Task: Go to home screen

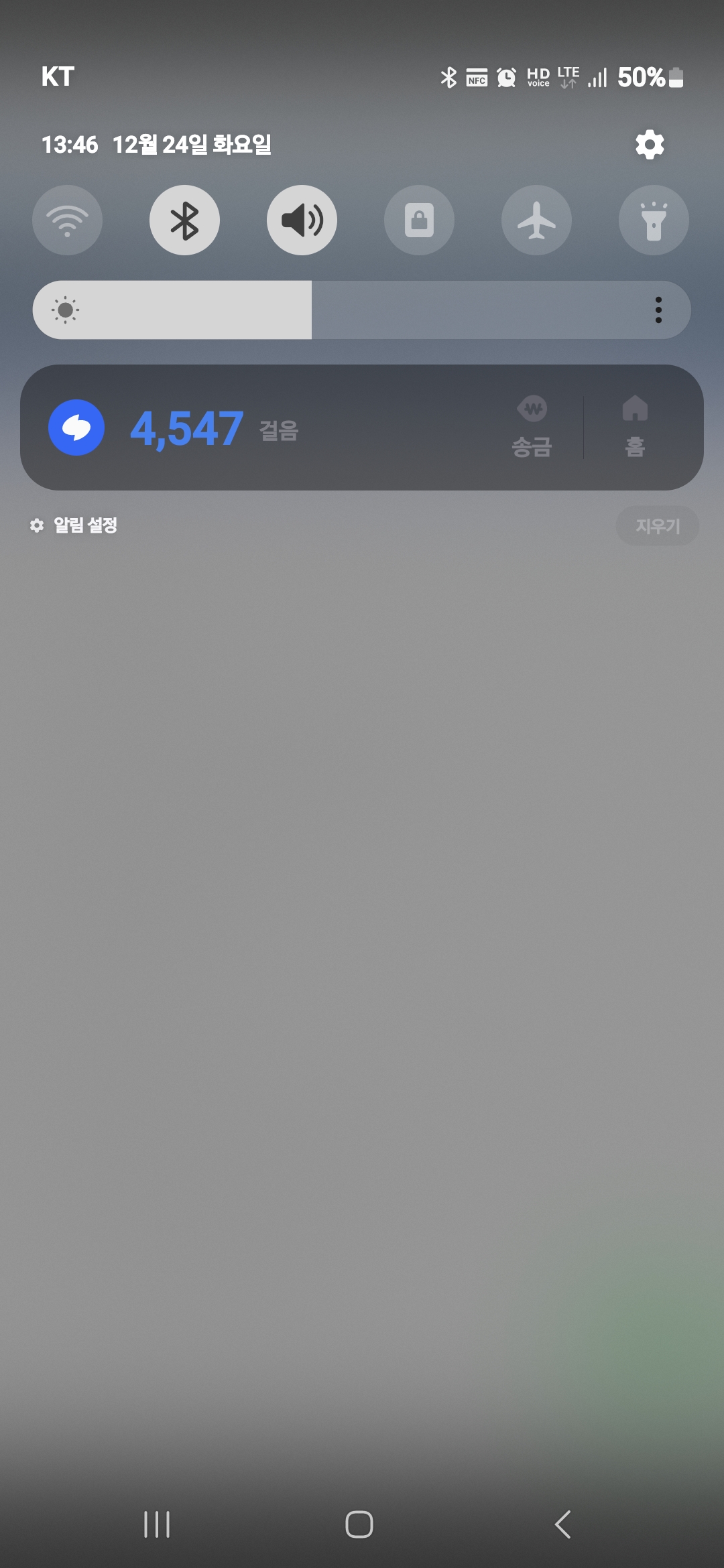Action: click(359, 1524)
